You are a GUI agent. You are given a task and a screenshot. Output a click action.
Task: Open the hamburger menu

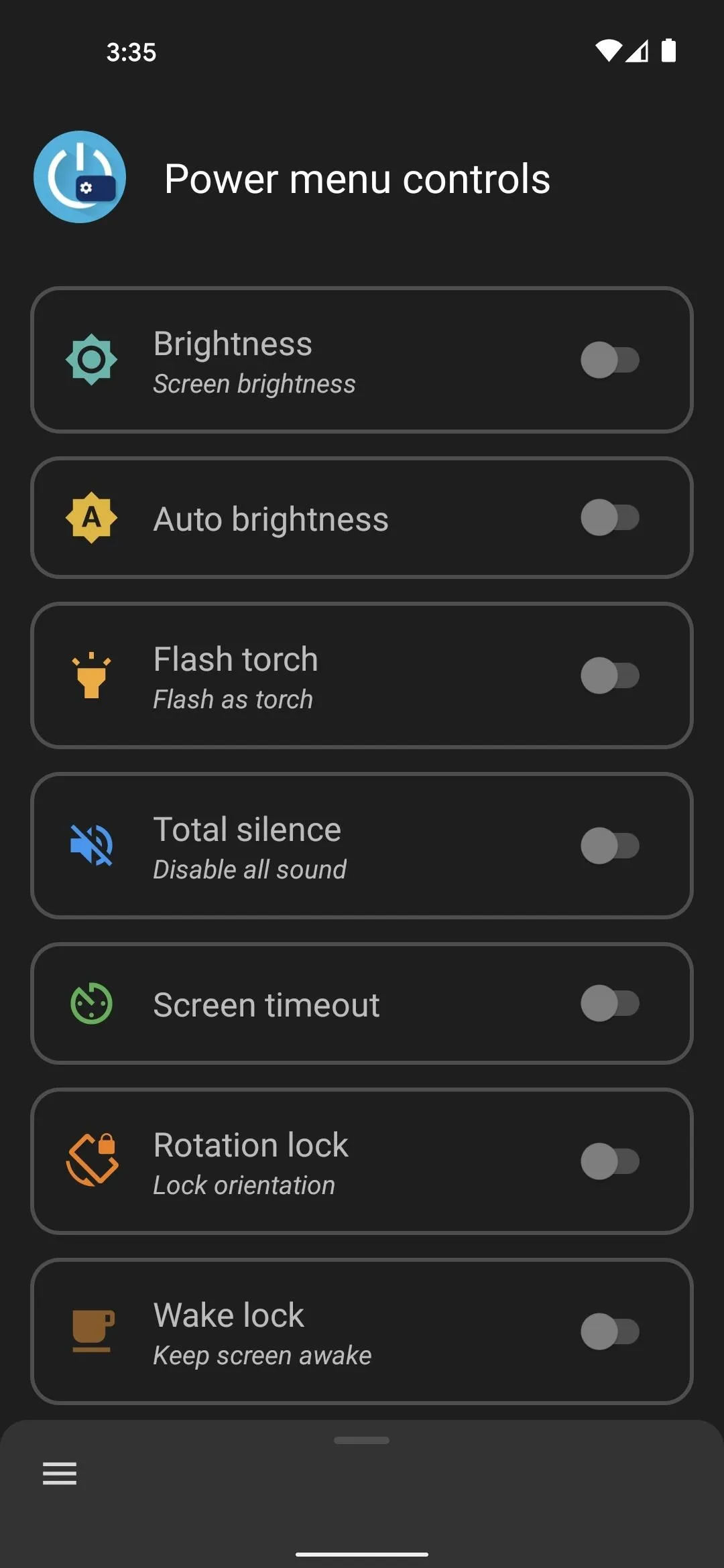60,1474
